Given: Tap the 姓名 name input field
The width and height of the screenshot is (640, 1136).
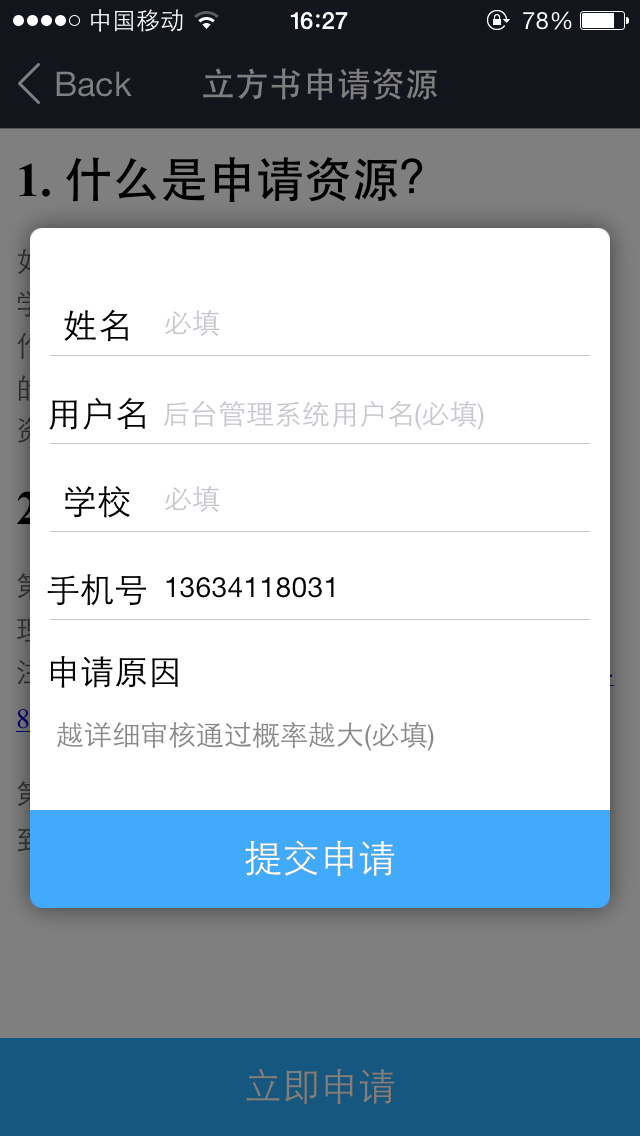Looking at the screenshot, I should click(x=375, y=323).
